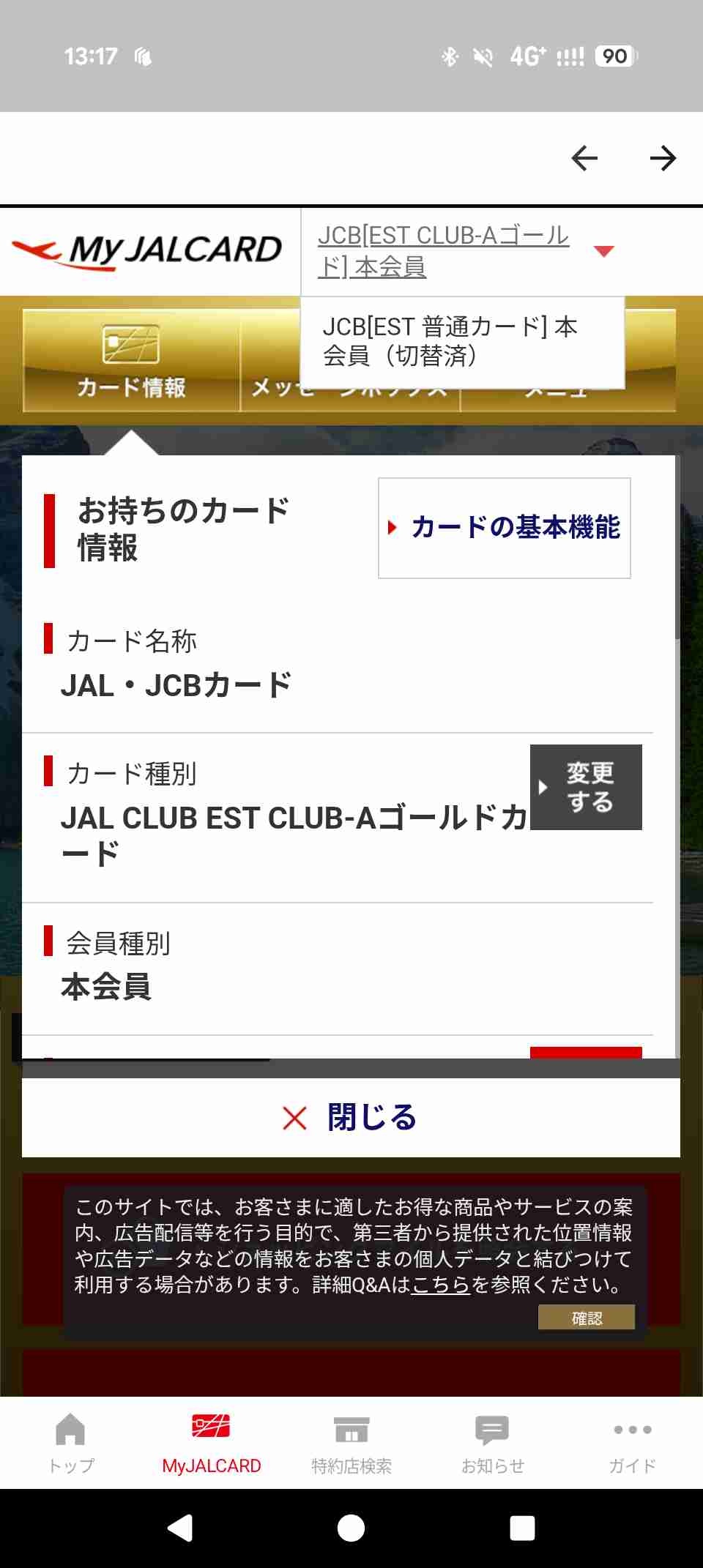The width and height of the screenshot is (703, 1568).
Task: Tap 変更する next to カード種別
Action: pyautogui.click(x=586, y=788)
